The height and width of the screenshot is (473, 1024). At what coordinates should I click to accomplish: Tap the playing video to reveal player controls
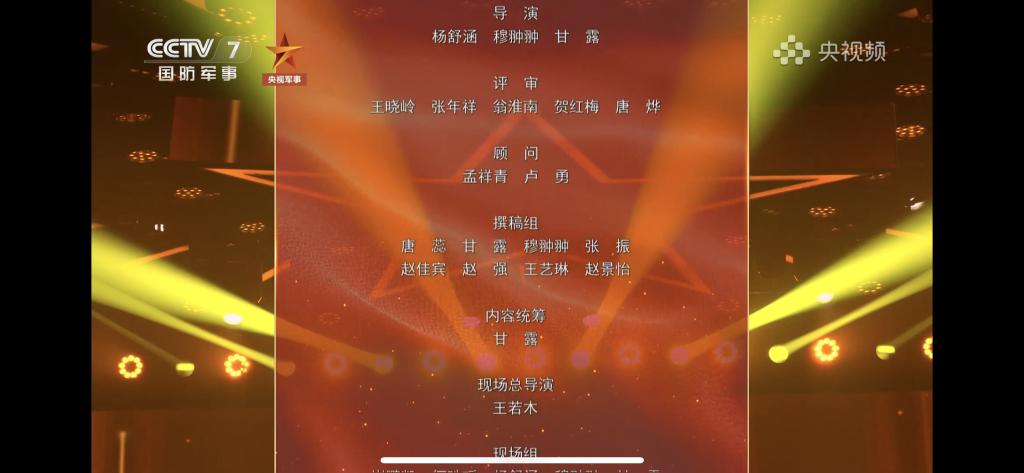tap(512, 236)
